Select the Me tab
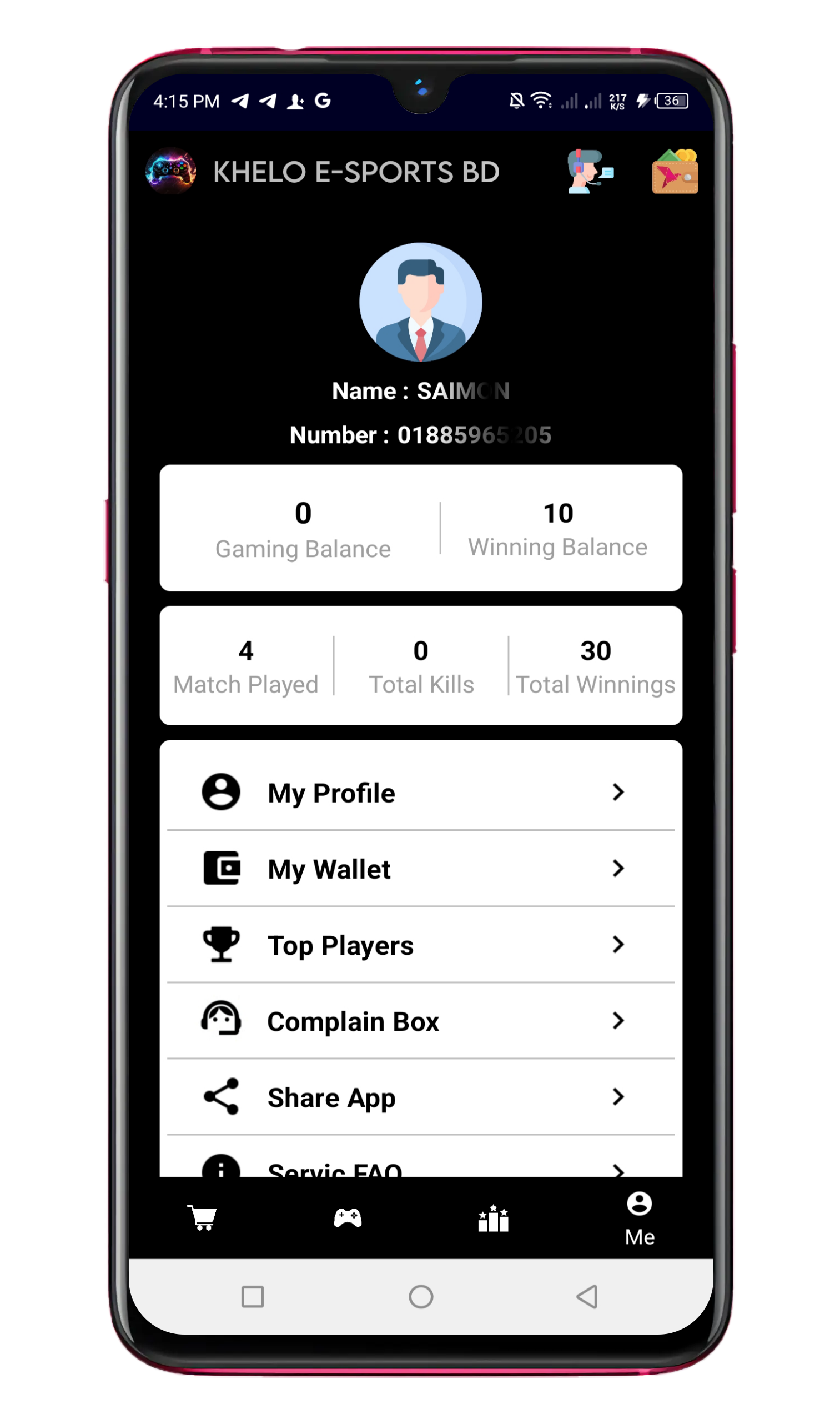840x1424 pixels. pyautogui.click(x=640, y=1219)
